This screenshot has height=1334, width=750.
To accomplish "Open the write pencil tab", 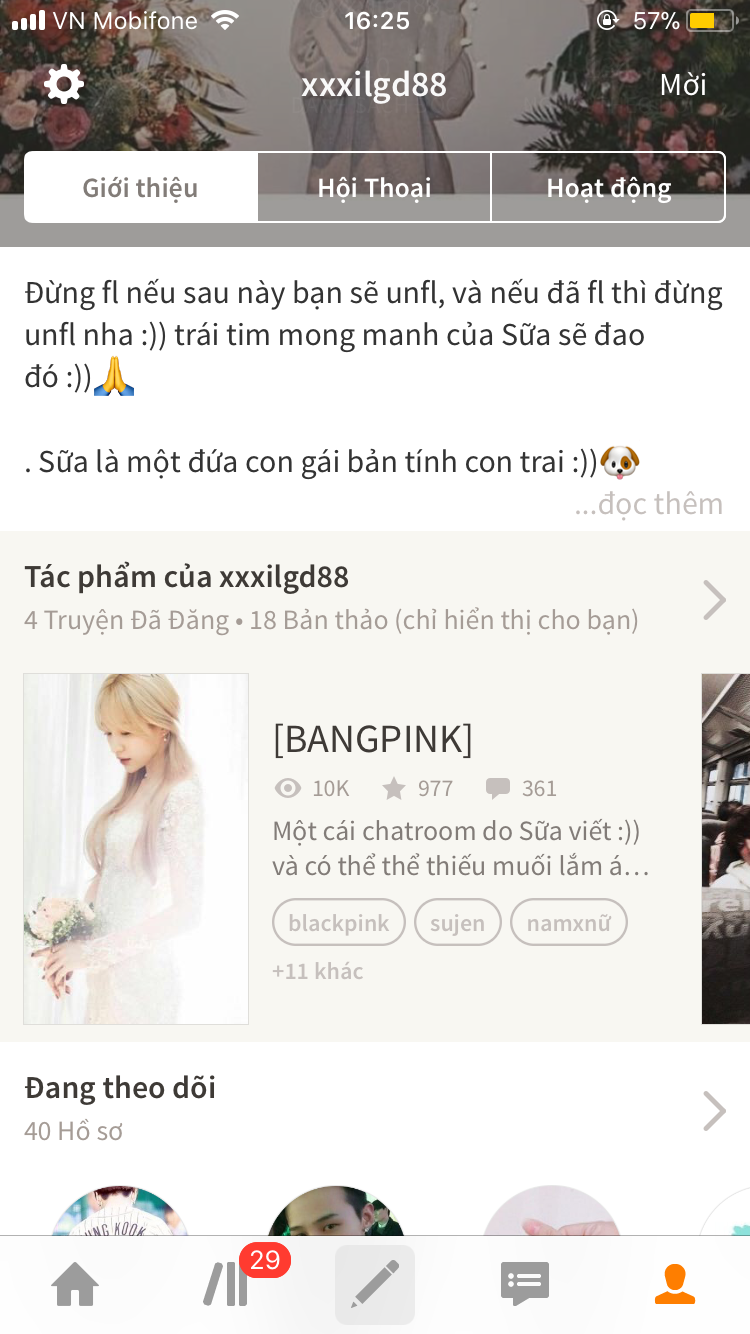I will (x=375, y=1284).
